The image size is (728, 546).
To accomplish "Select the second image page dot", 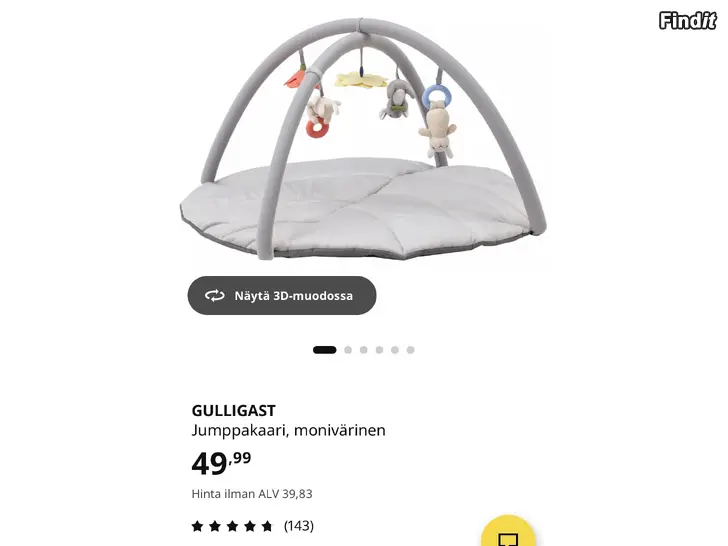I will [x=348, y=350].
